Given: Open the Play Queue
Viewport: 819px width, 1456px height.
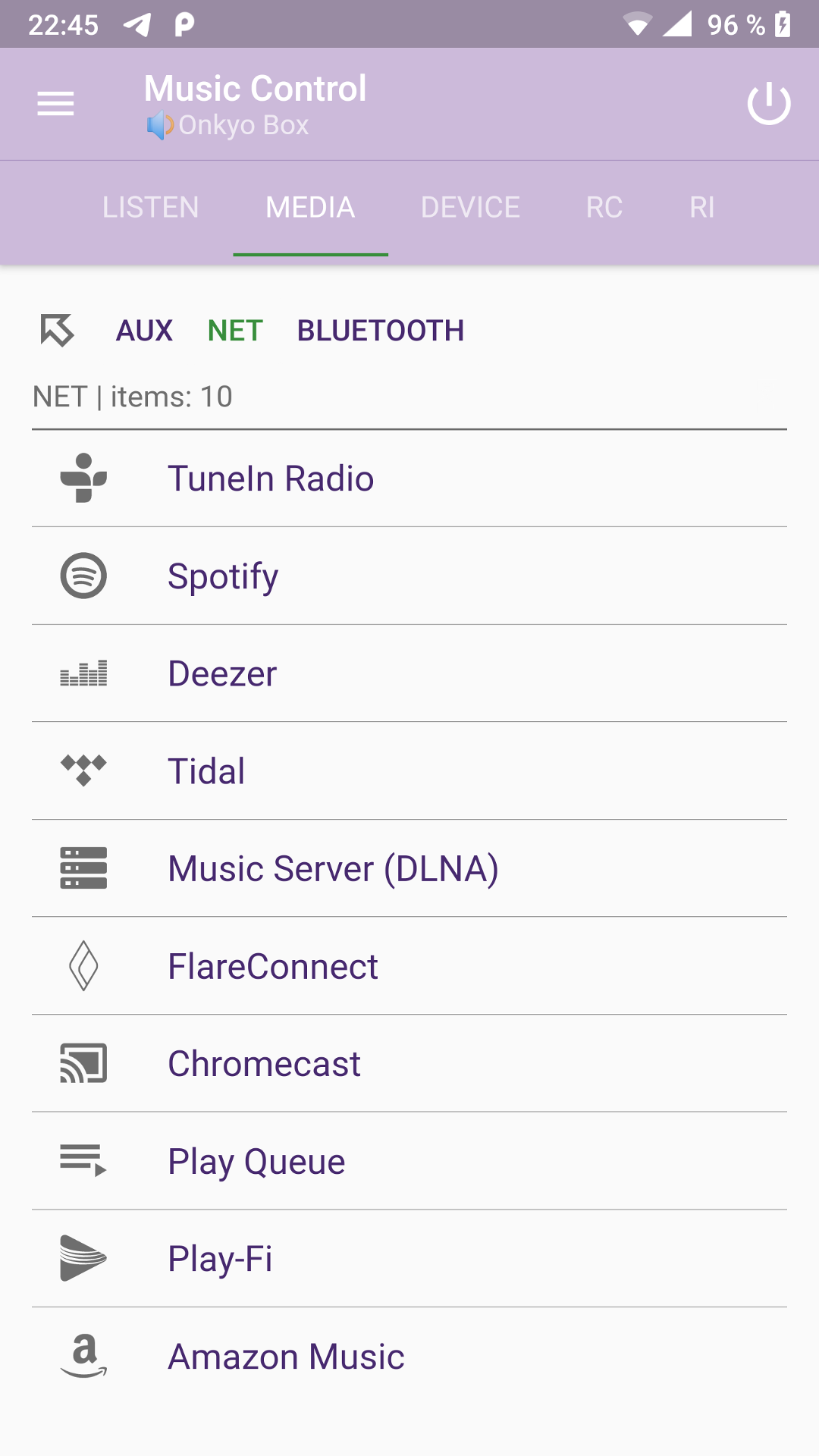Looking at the screenshot, I should 409,1161.
